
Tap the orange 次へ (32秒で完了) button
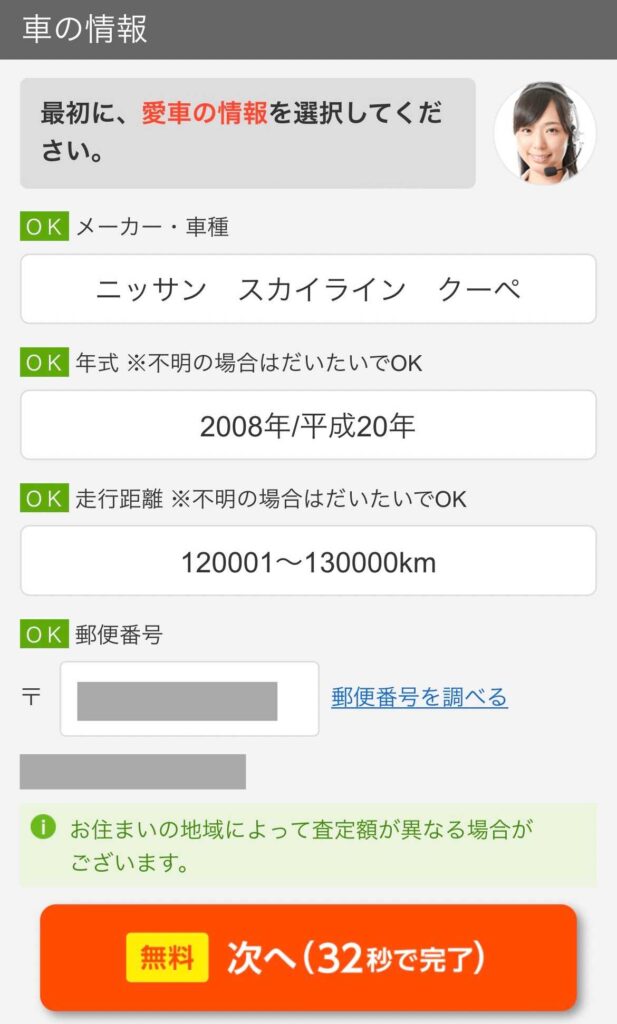[308, 957]
